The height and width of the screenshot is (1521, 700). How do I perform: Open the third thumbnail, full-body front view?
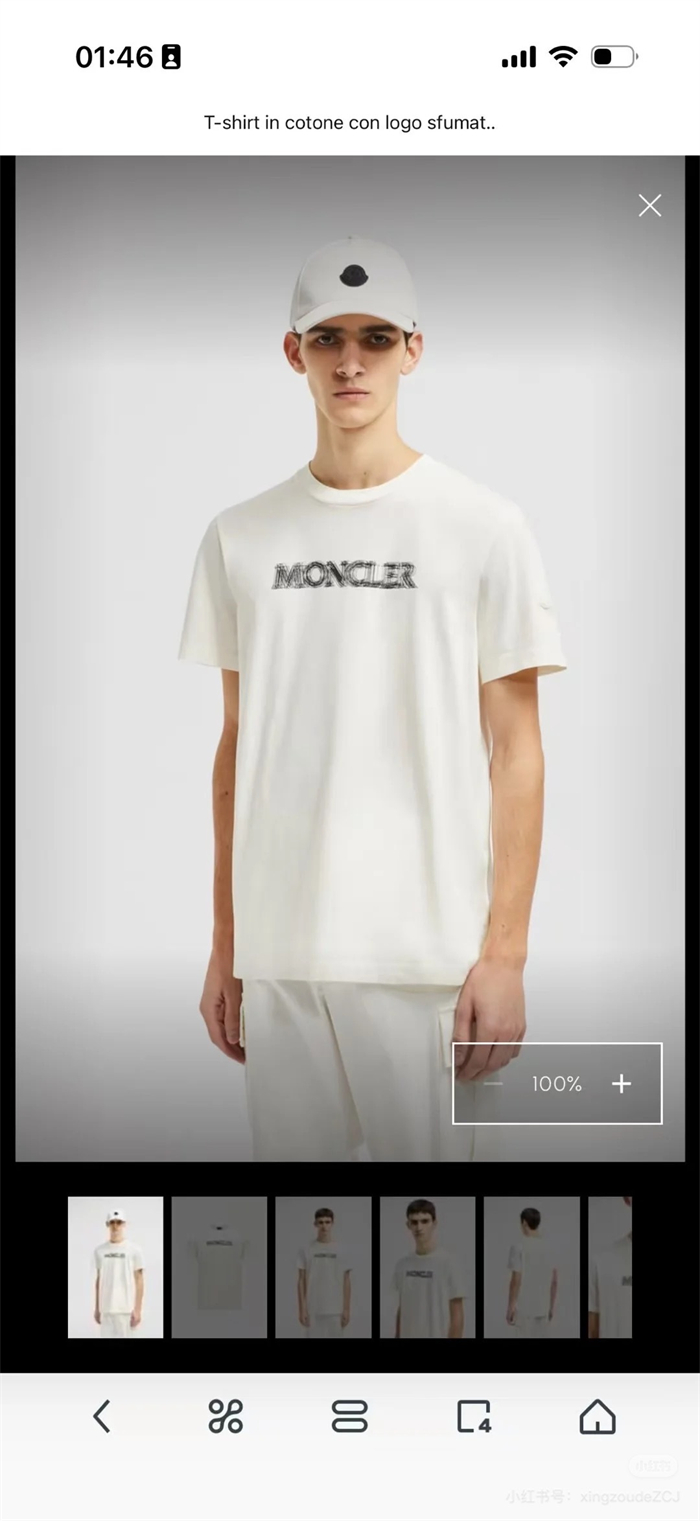pos(323,1267)
